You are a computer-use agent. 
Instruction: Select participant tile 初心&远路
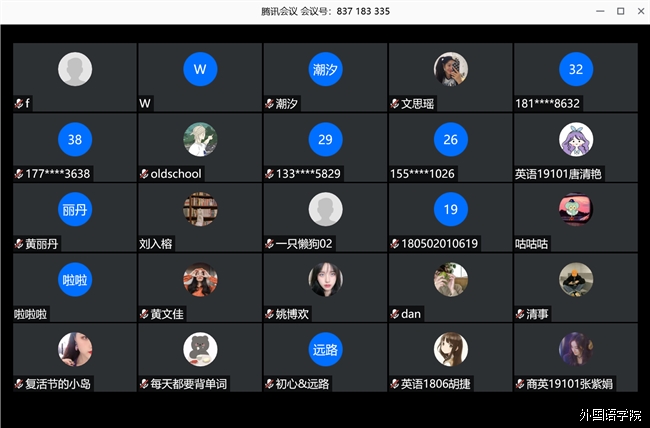(x=325, y=356)
